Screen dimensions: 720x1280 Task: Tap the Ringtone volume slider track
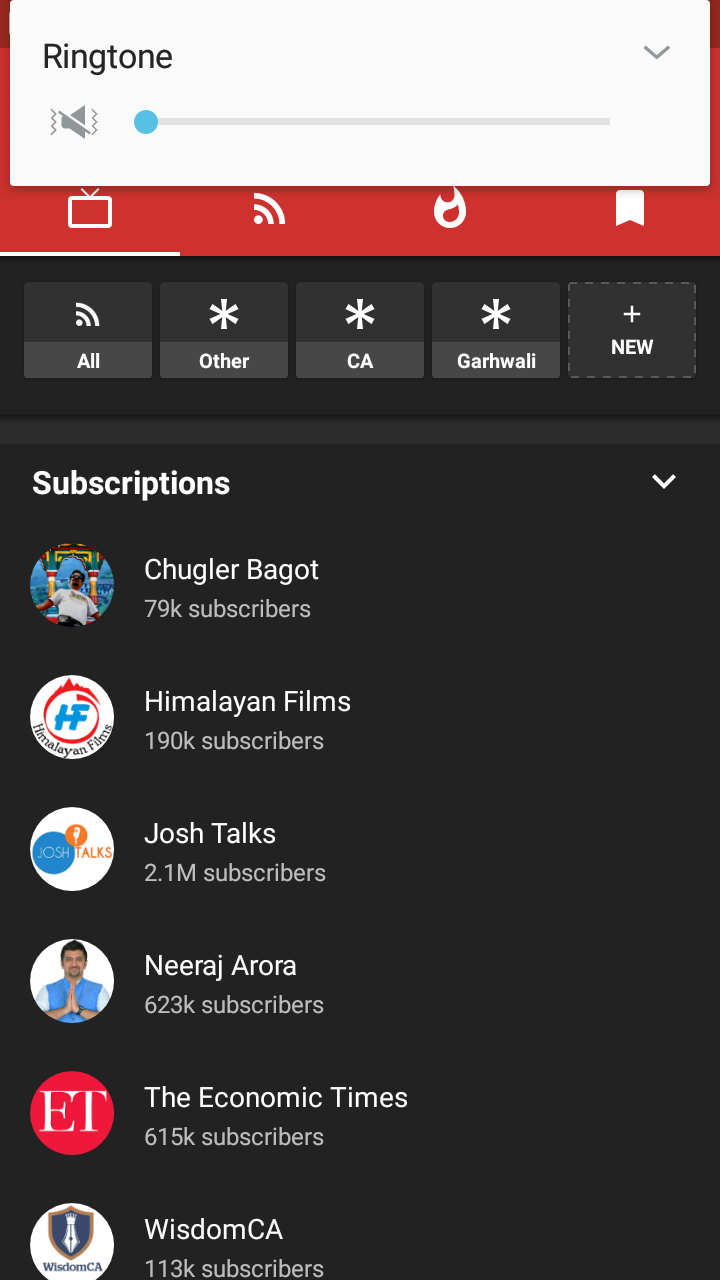click(x=380, y=122)
